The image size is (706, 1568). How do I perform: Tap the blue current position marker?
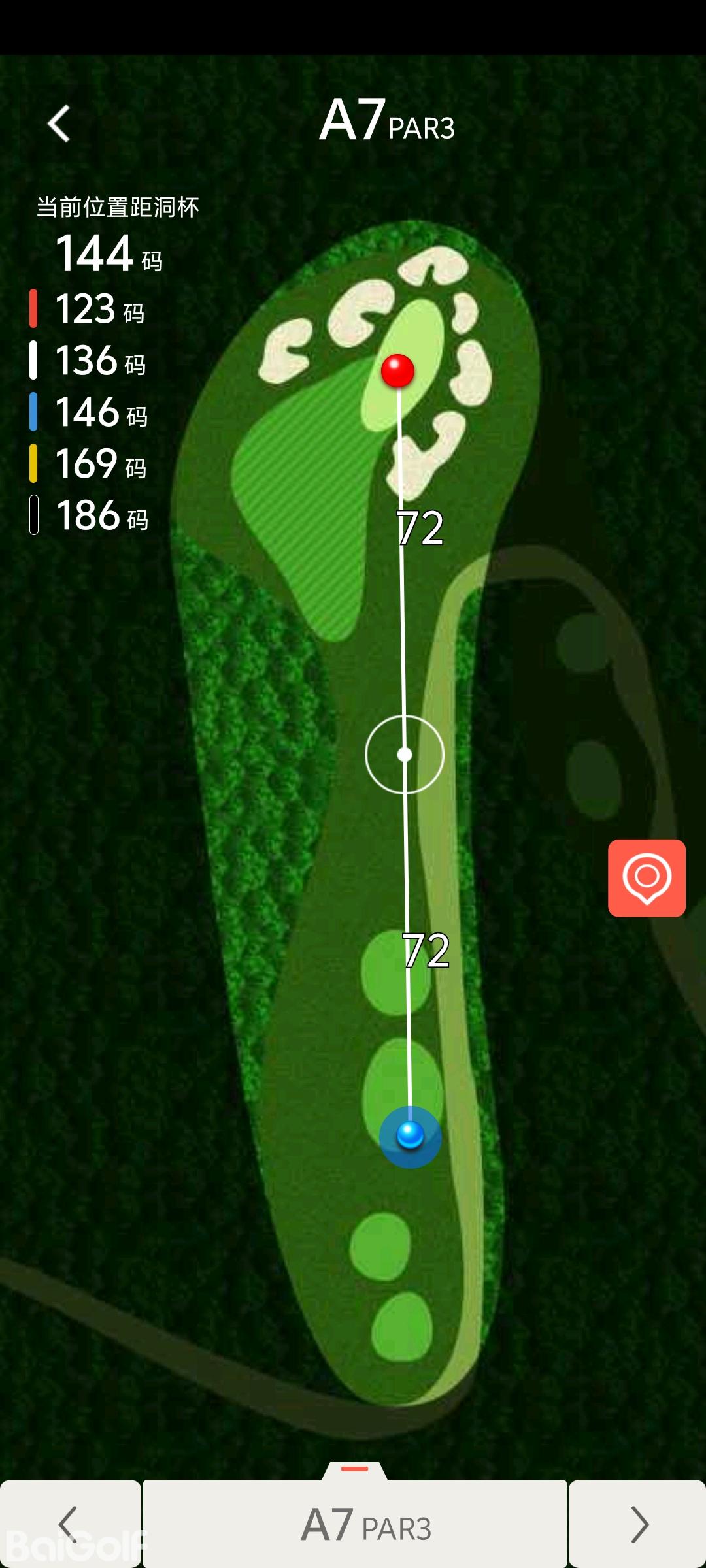pyautogui.click(x=411, y=1136)
